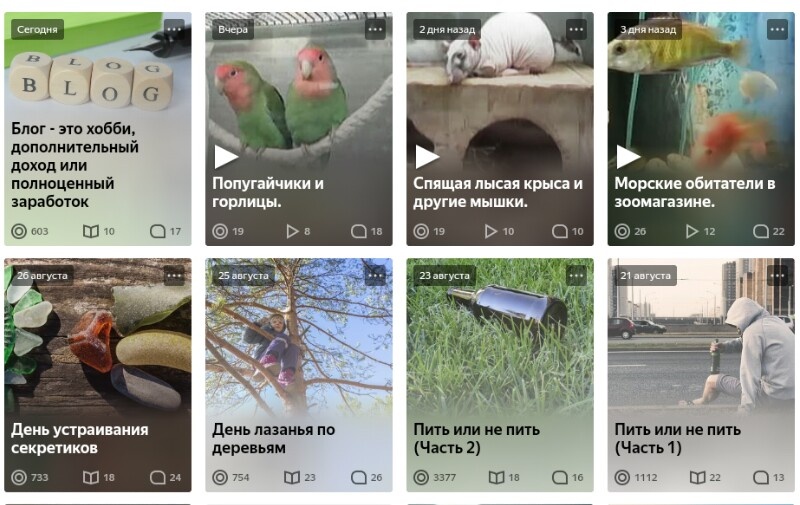View the 17 comments on the Блог card

pyautogui.click(x=166, y=232)
